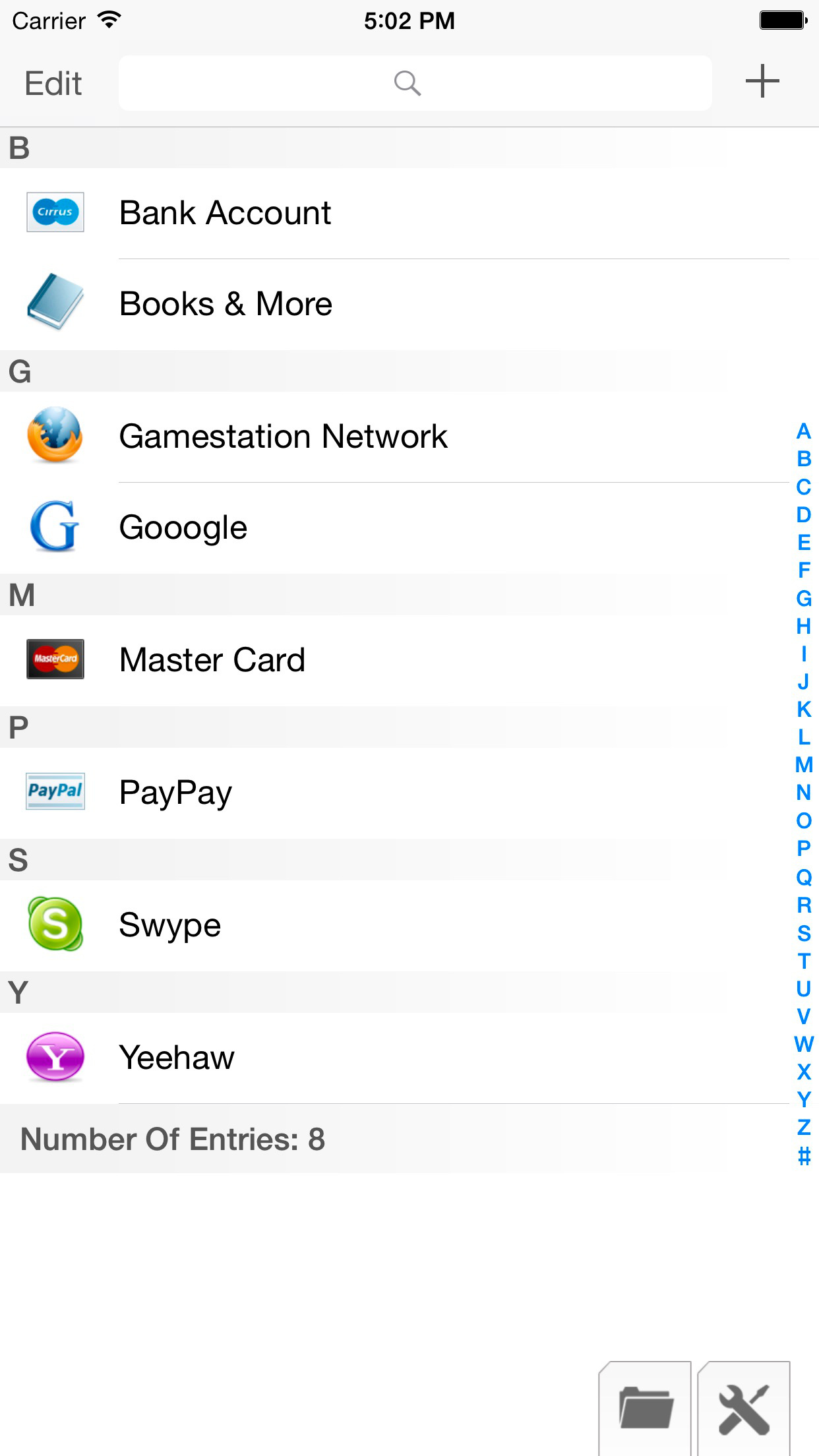Jump to letter S in index
This screenshot has width=819, height=1456.
[x=803, y=933]
